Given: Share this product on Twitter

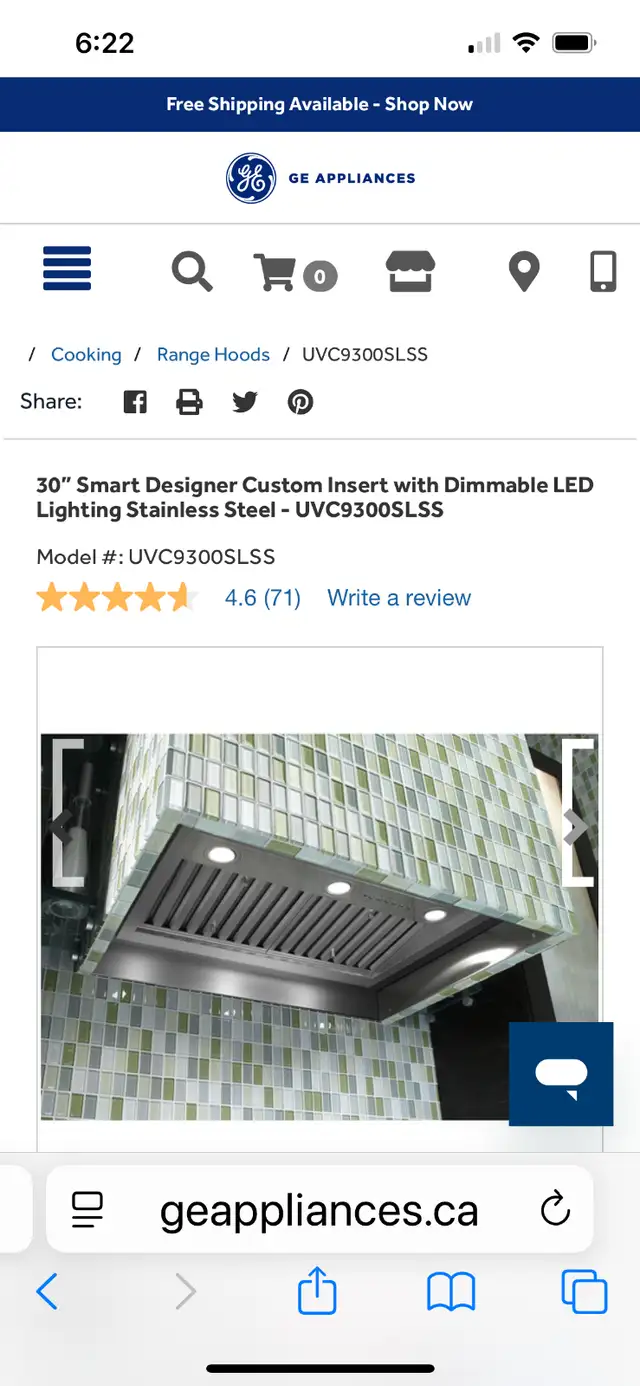Looking at the screenshot, I should (245, 402).
